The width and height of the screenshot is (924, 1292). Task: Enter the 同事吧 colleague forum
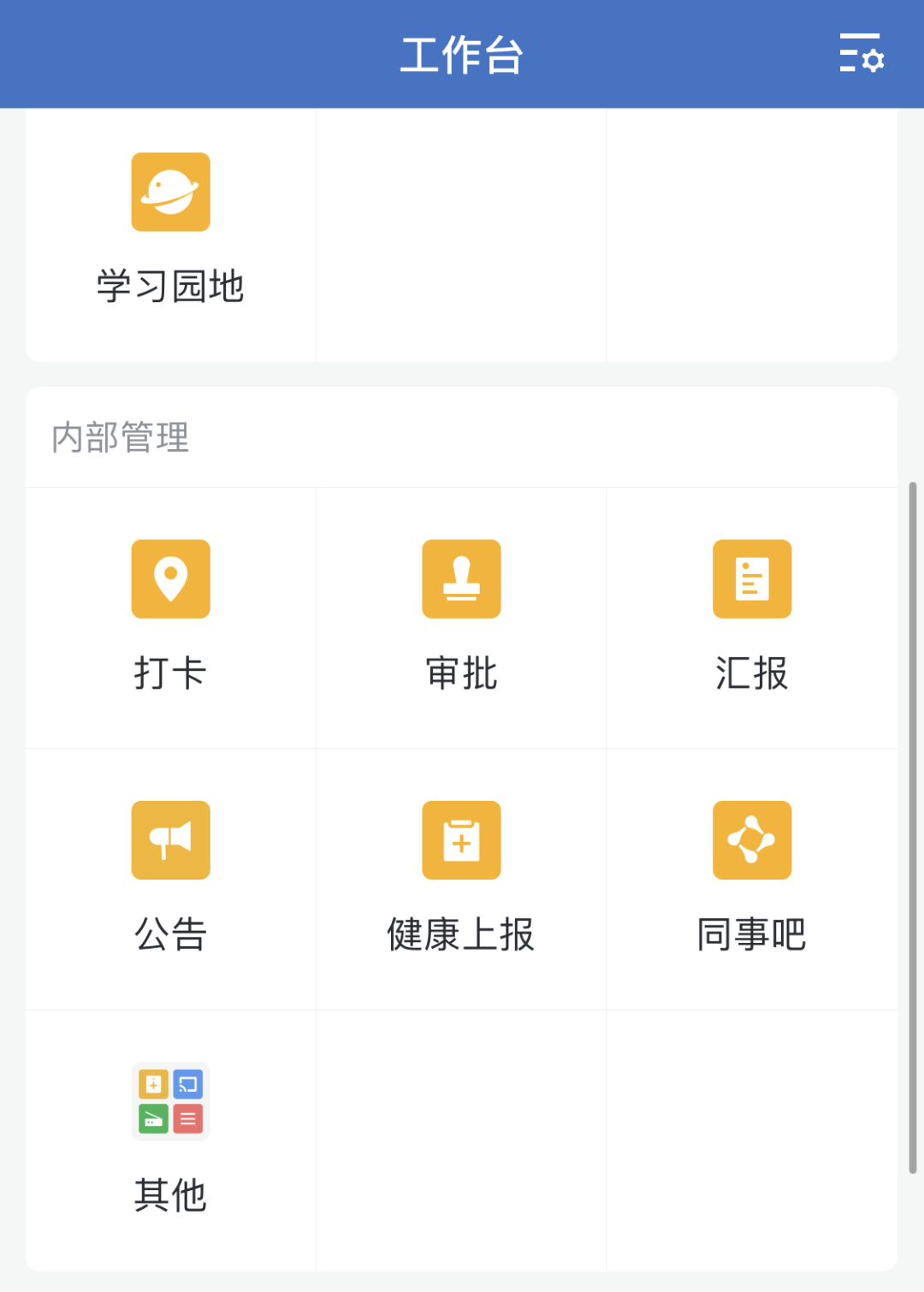[752, 840]
